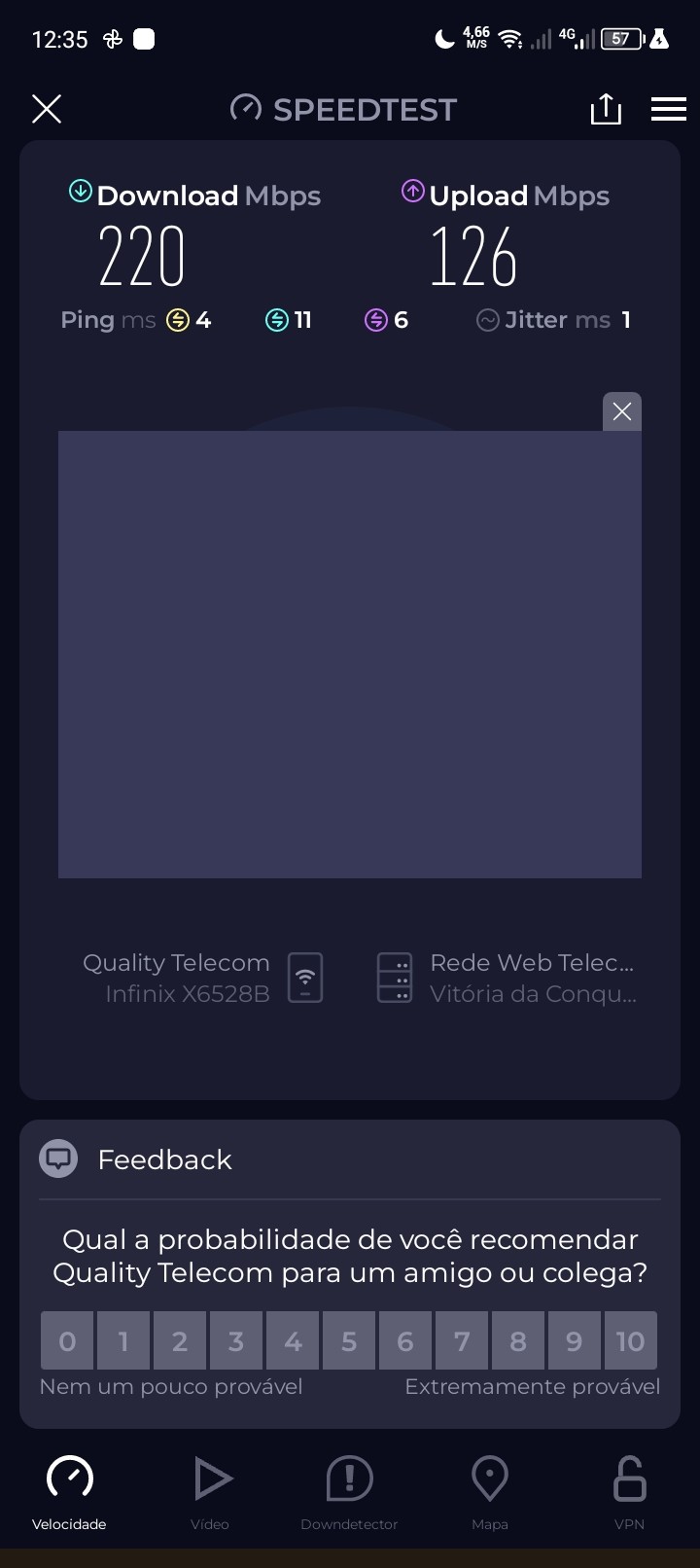This screenshot has width=700, height=1568.
Task: Select score 1 in the feedback scale
Action: [x=123, y=1341]
